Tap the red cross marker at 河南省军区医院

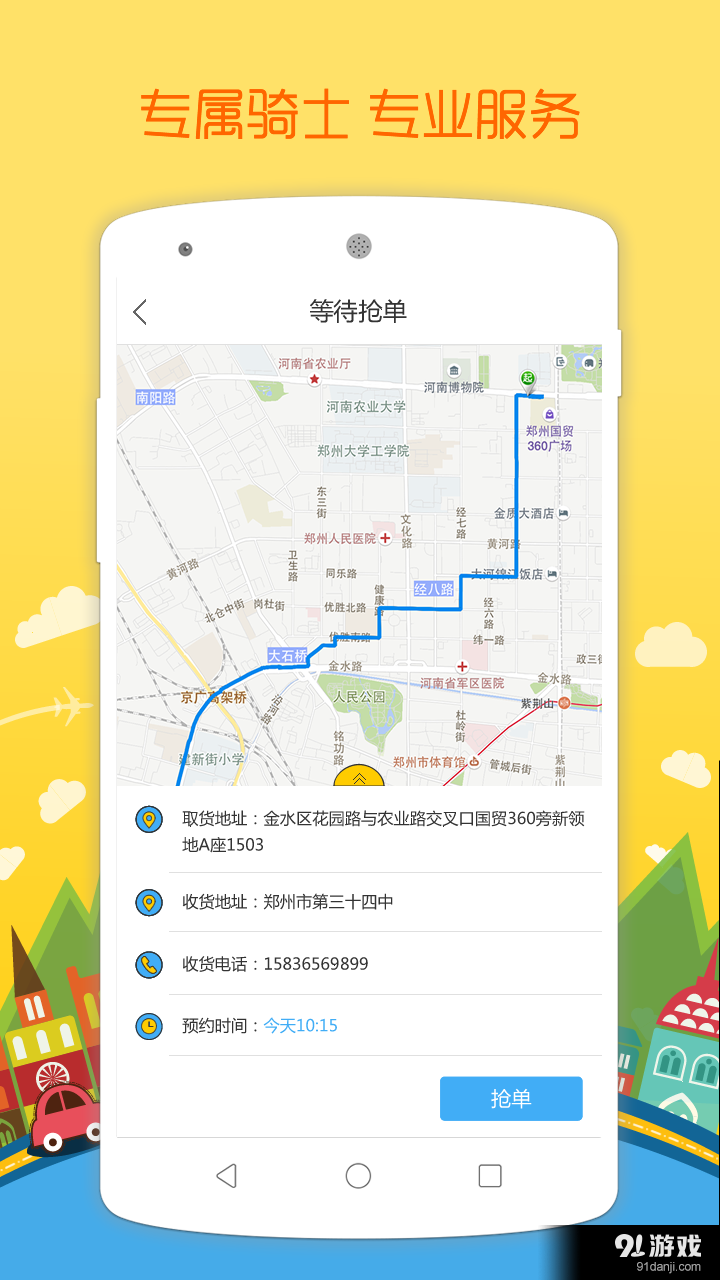462,668
